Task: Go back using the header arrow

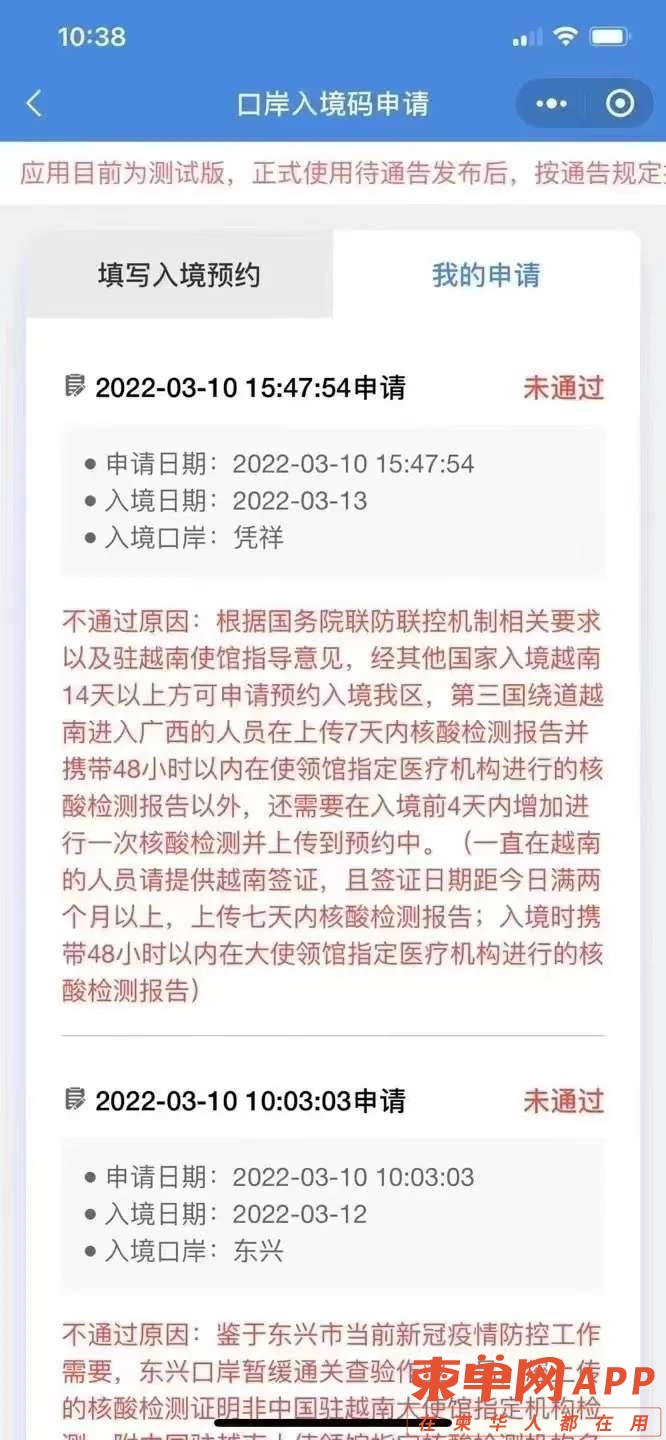Action: click(34, 103)
